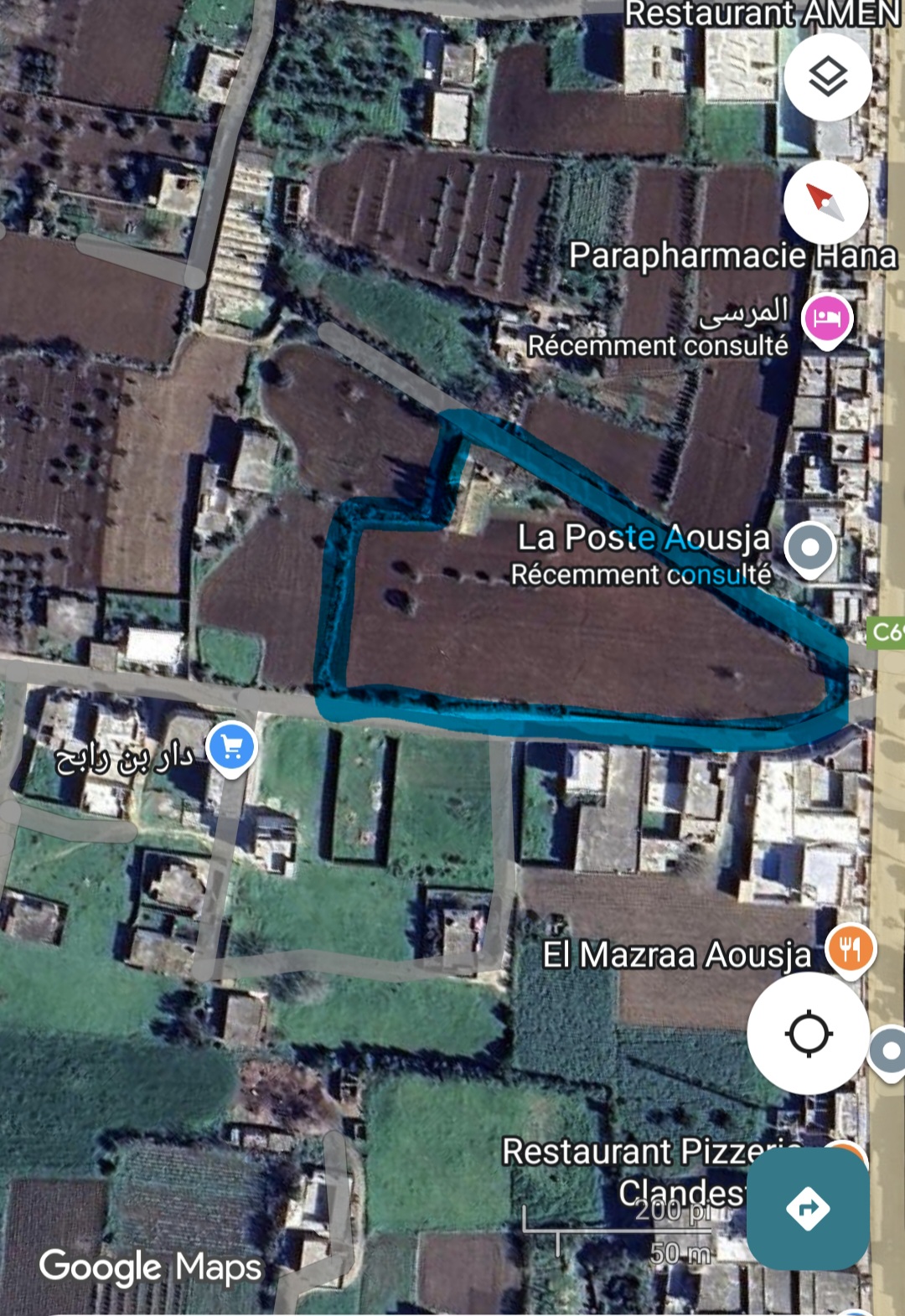Tap the compass to reorient north

pyautogui.click(x=825, y=202)
